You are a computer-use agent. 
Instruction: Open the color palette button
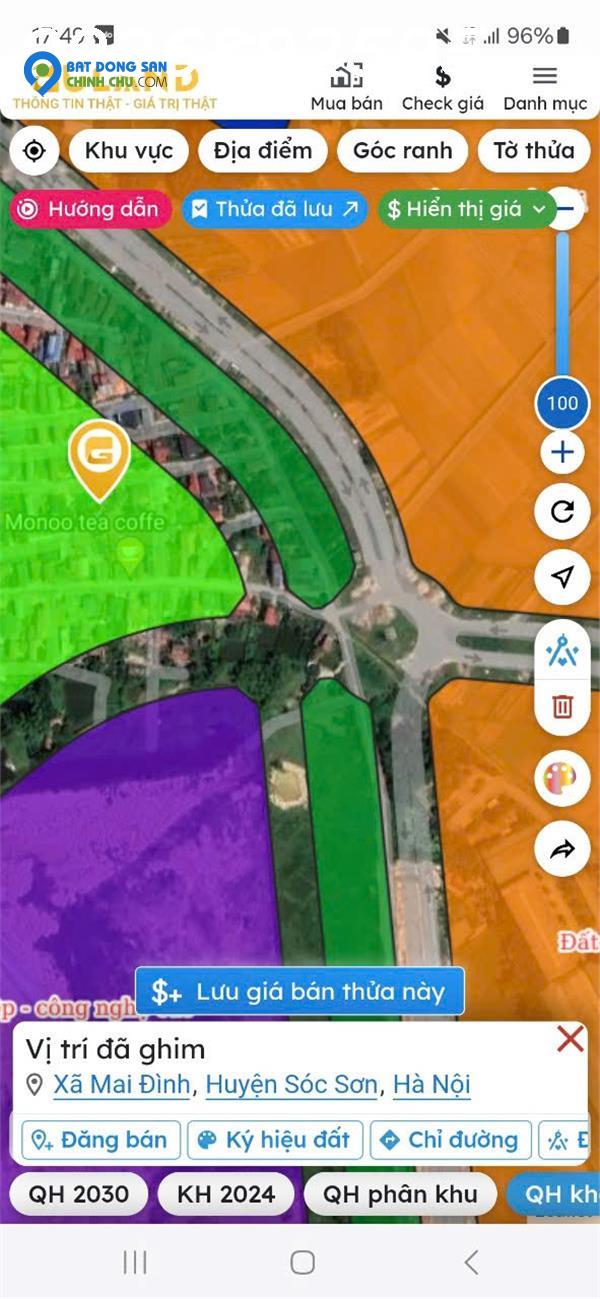[x=562, y=778]
